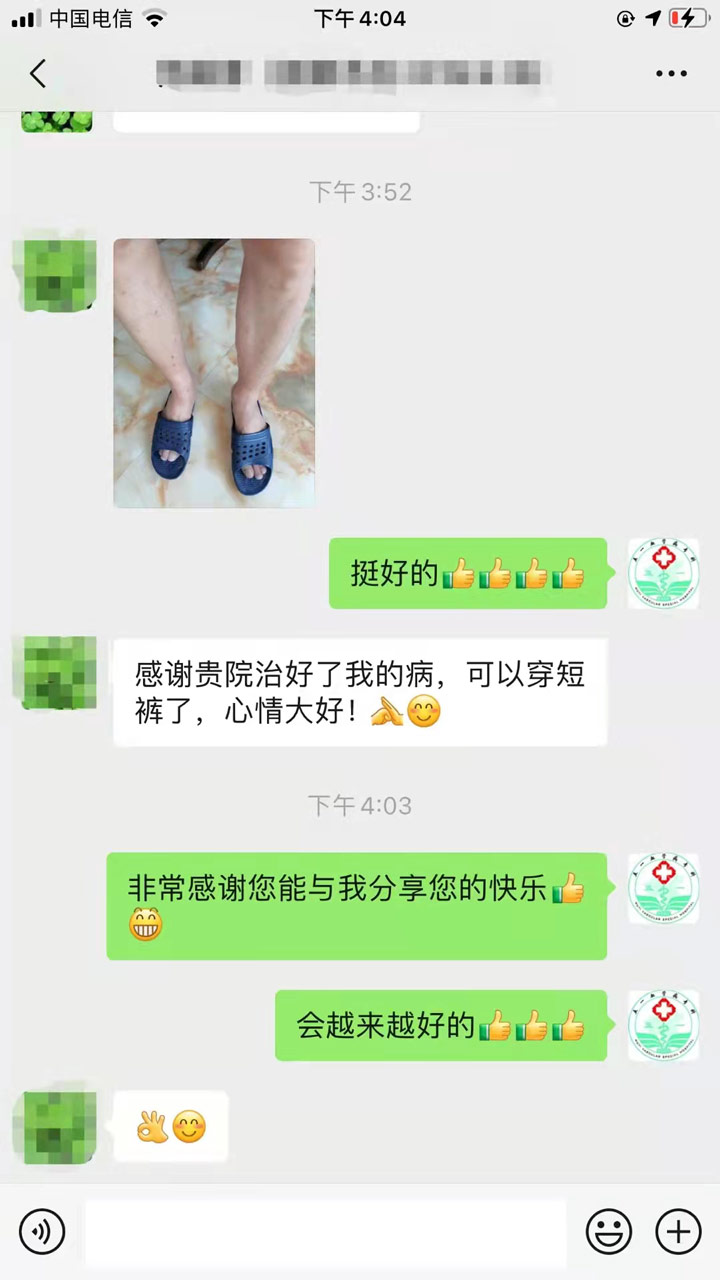
Task: Open the chat overflow menu
Action: click(671, 73)
